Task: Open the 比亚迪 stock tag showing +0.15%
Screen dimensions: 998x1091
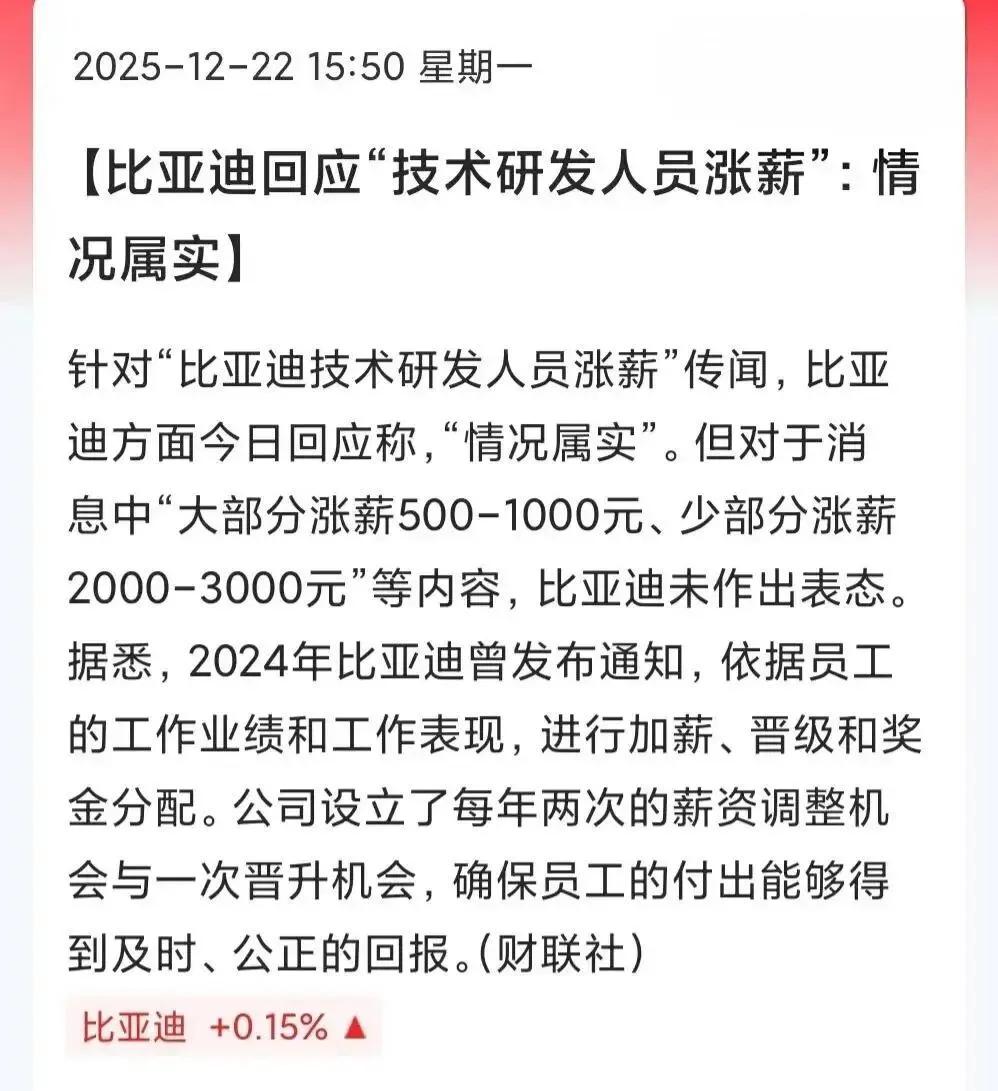Action: click(224, 1027)
